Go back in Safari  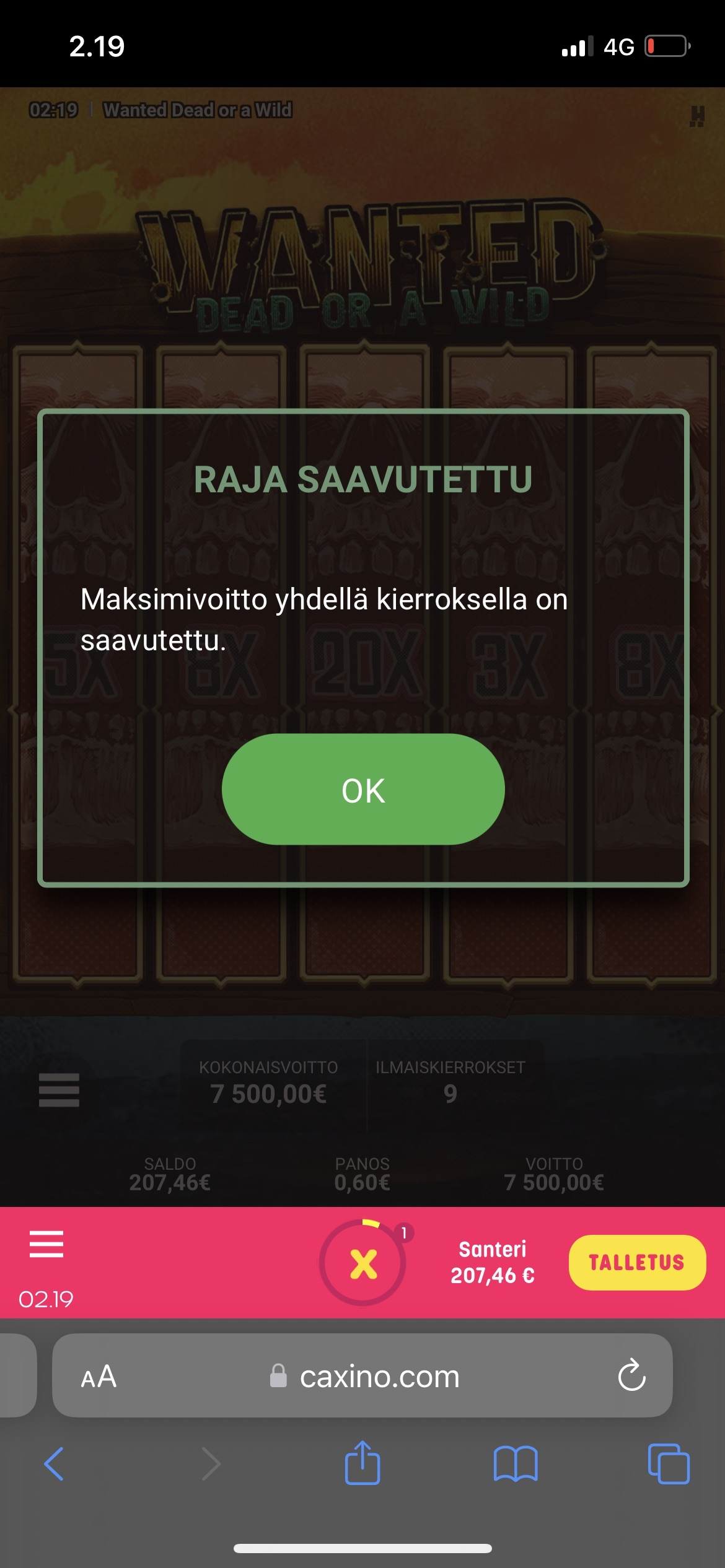[x=55, y=1464]
